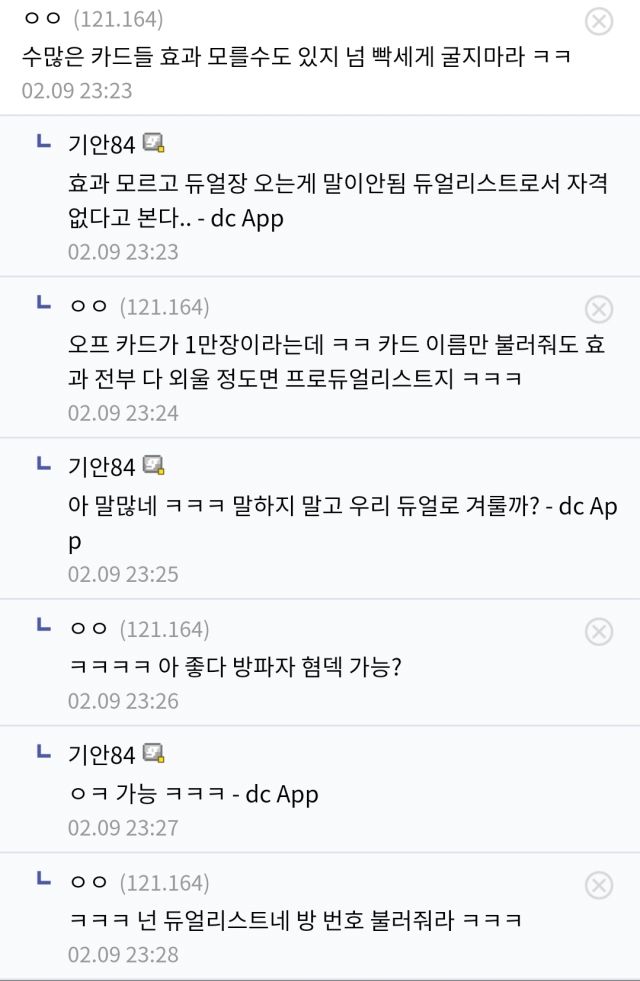Delete the reply posted at 02.09 23:28
Image resolution: width=640 pixels, height=981 pixels.
(x=598, y=884)
